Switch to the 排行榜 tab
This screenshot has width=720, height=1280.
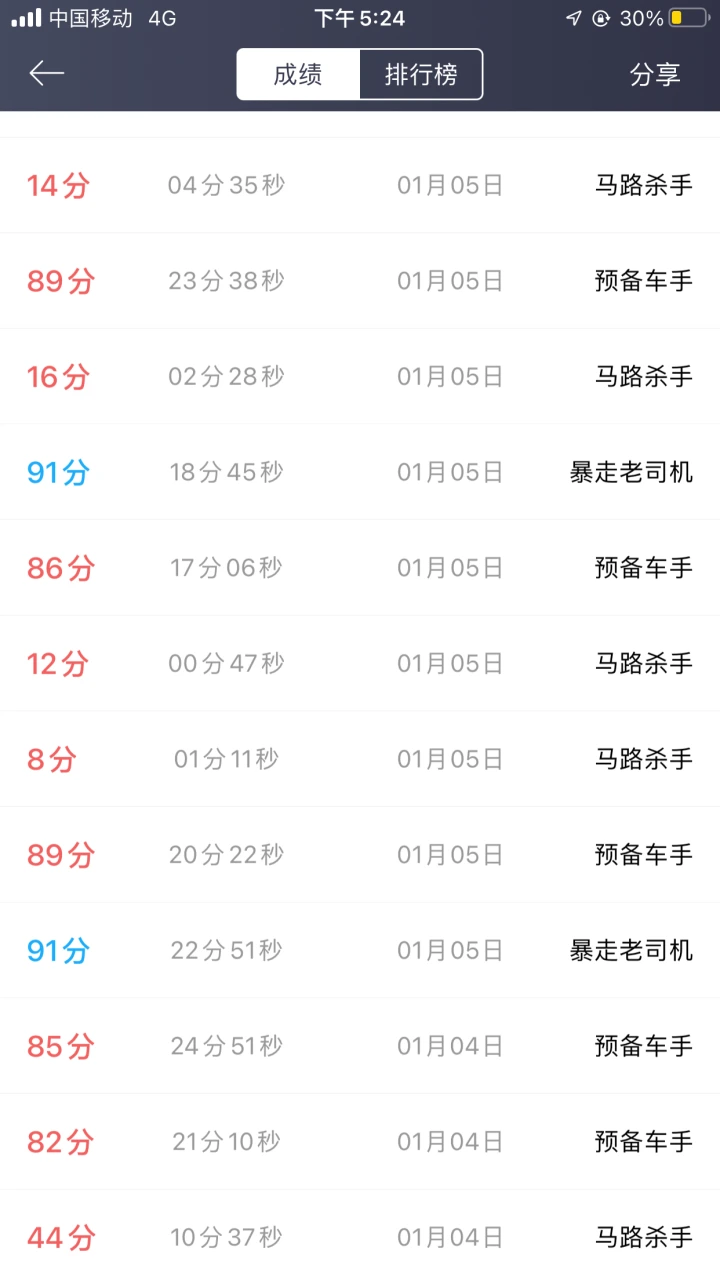point(421,74)
